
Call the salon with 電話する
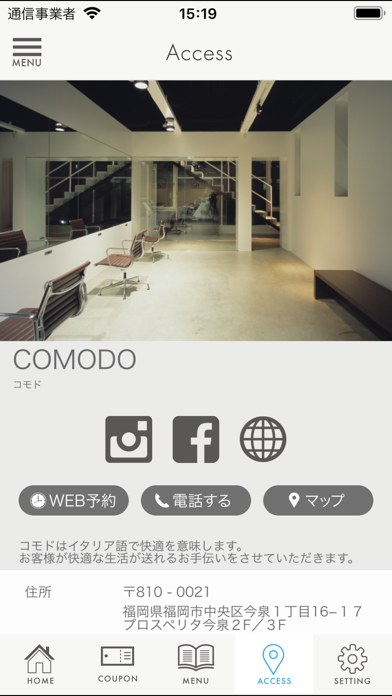click(196, 500)
